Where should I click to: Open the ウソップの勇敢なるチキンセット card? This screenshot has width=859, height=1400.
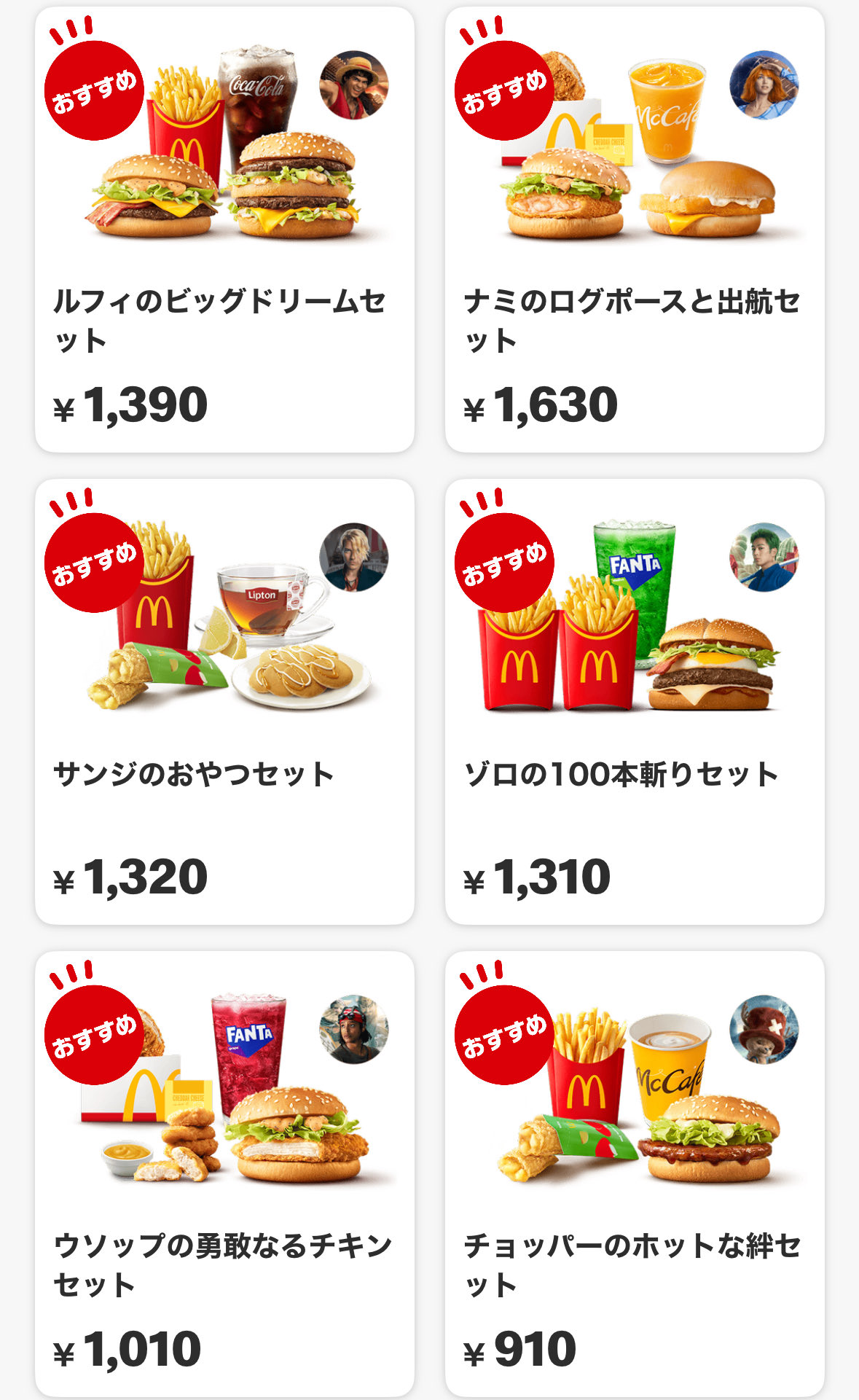pos(224,1173)
